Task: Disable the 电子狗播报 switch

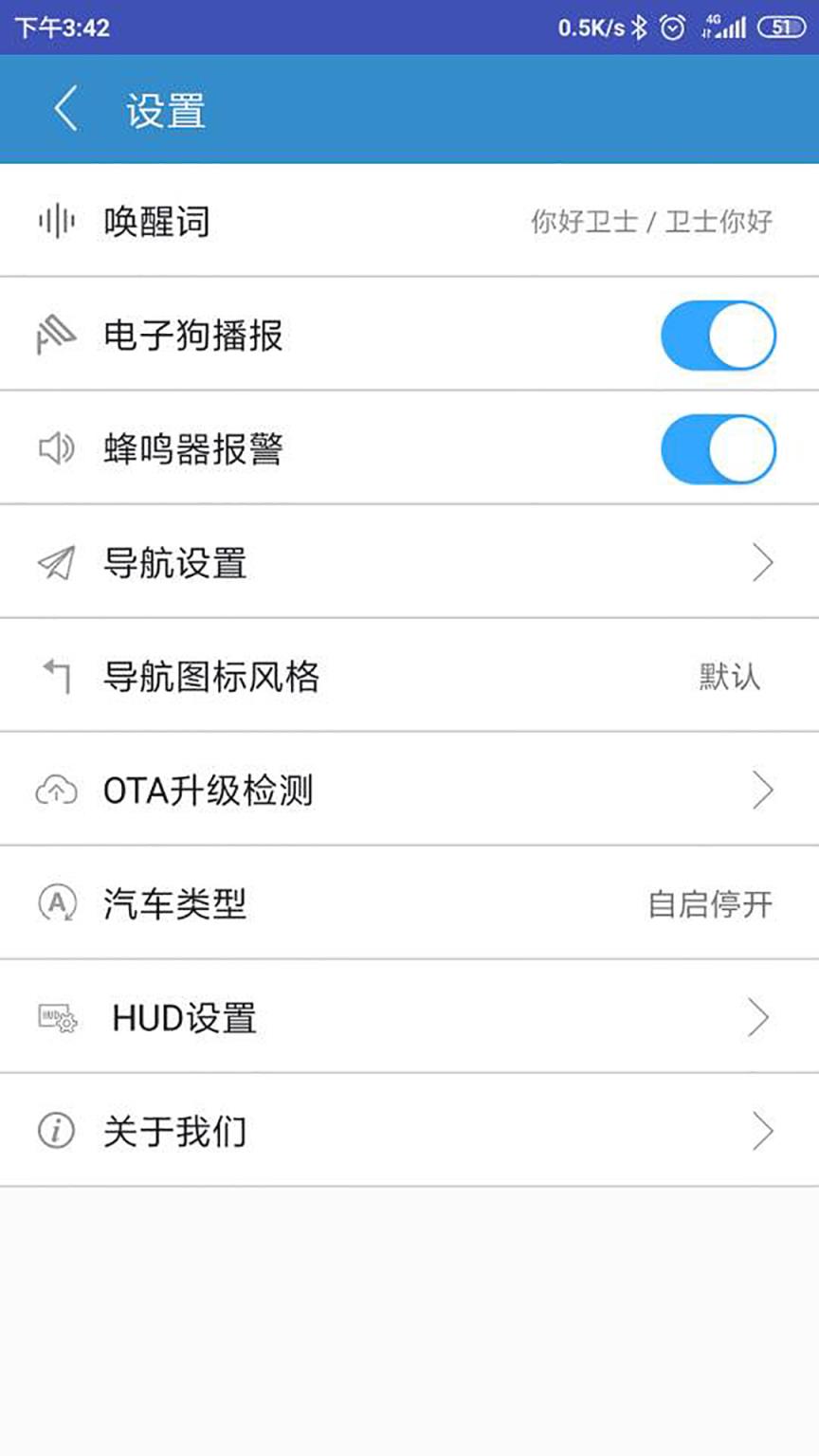Action: pos(718,335)
